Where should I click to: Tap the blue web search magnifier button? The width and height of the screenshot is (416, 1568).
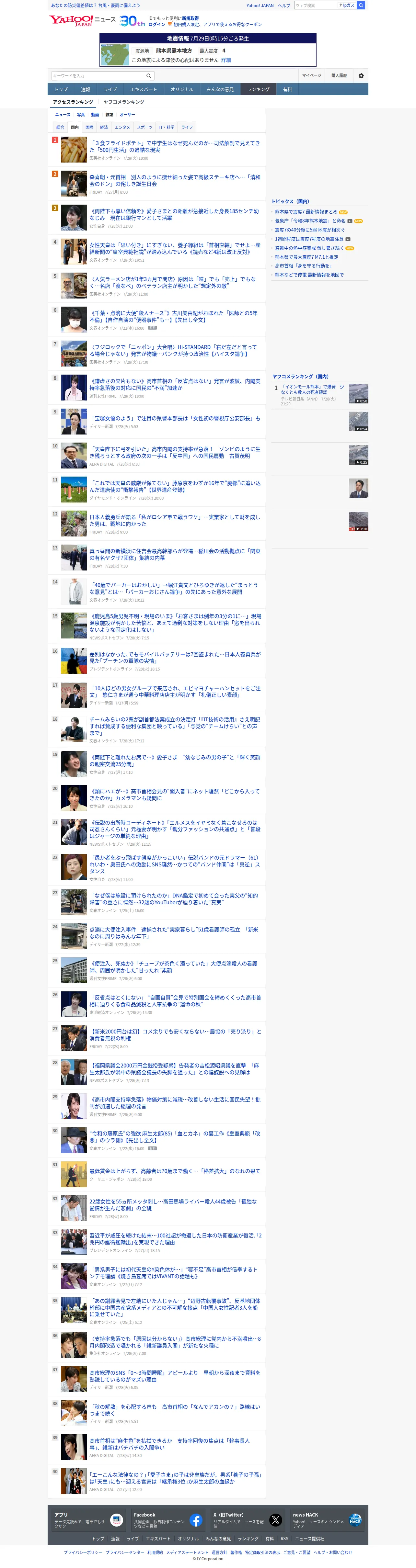tap(361, 5)
